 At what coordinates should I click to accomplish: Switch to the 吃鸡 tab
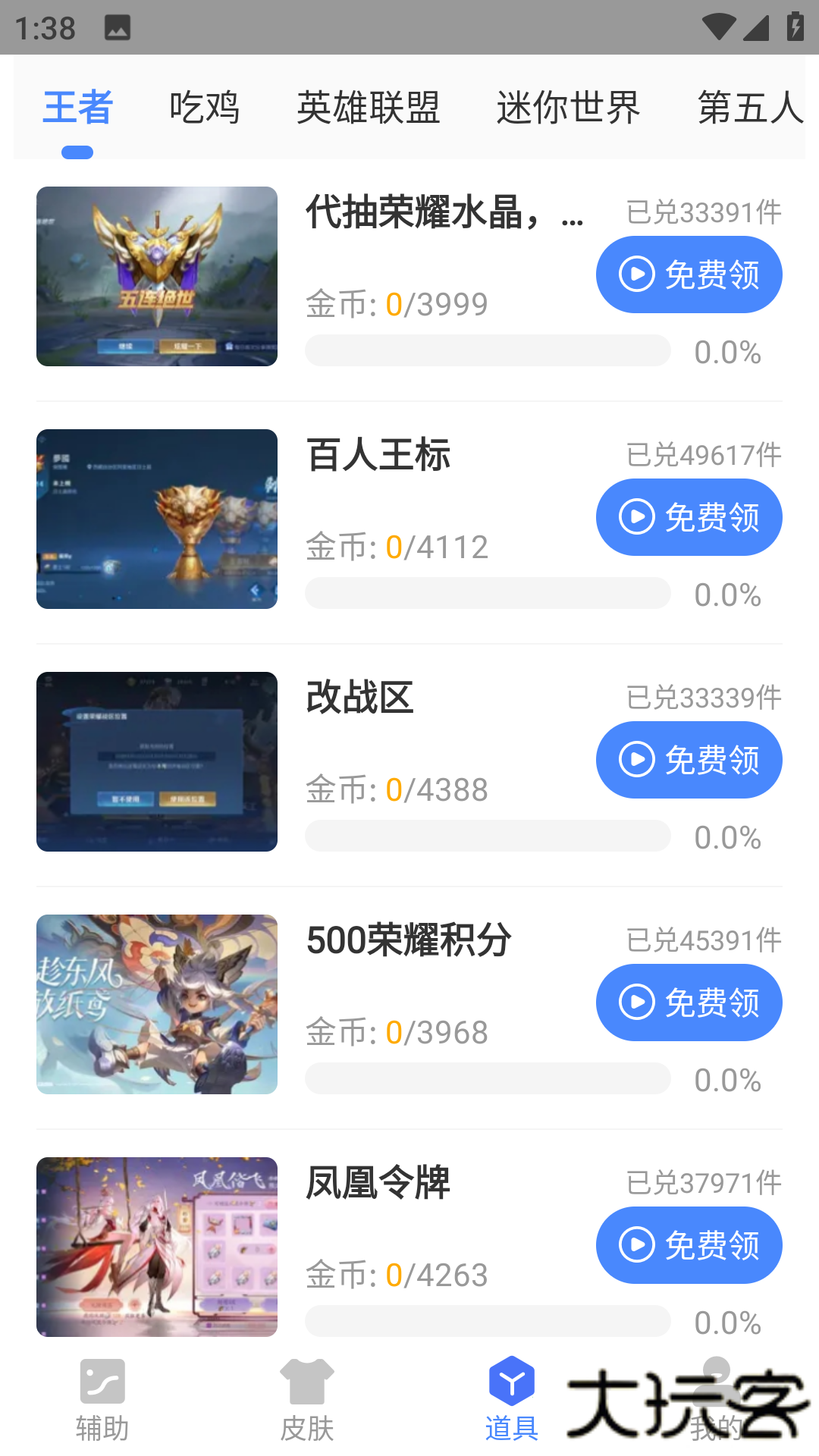pyautogui.click(x=205, y=108)
